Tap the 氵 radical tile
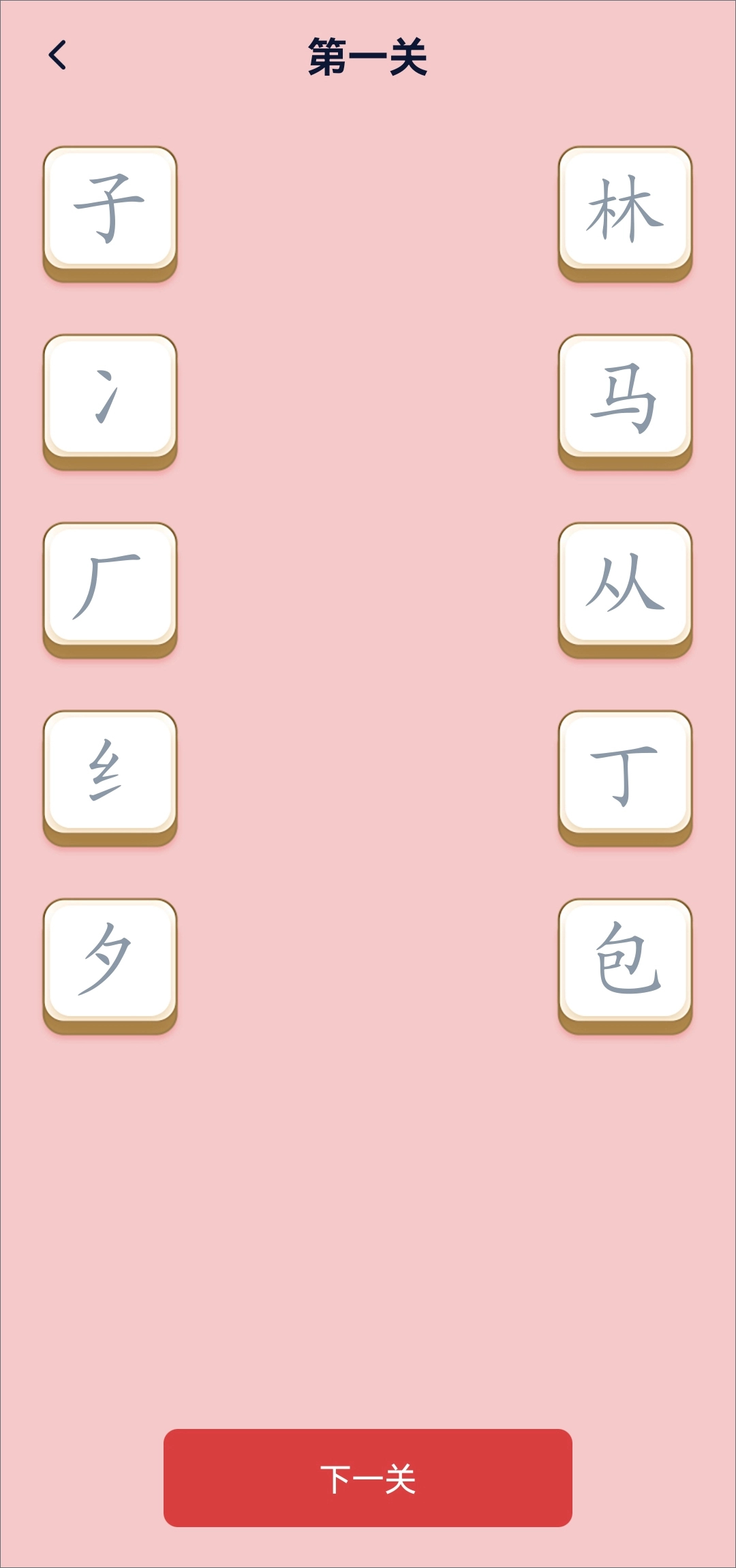Viewport: 736px width, 1568px height. coord(110,397)
